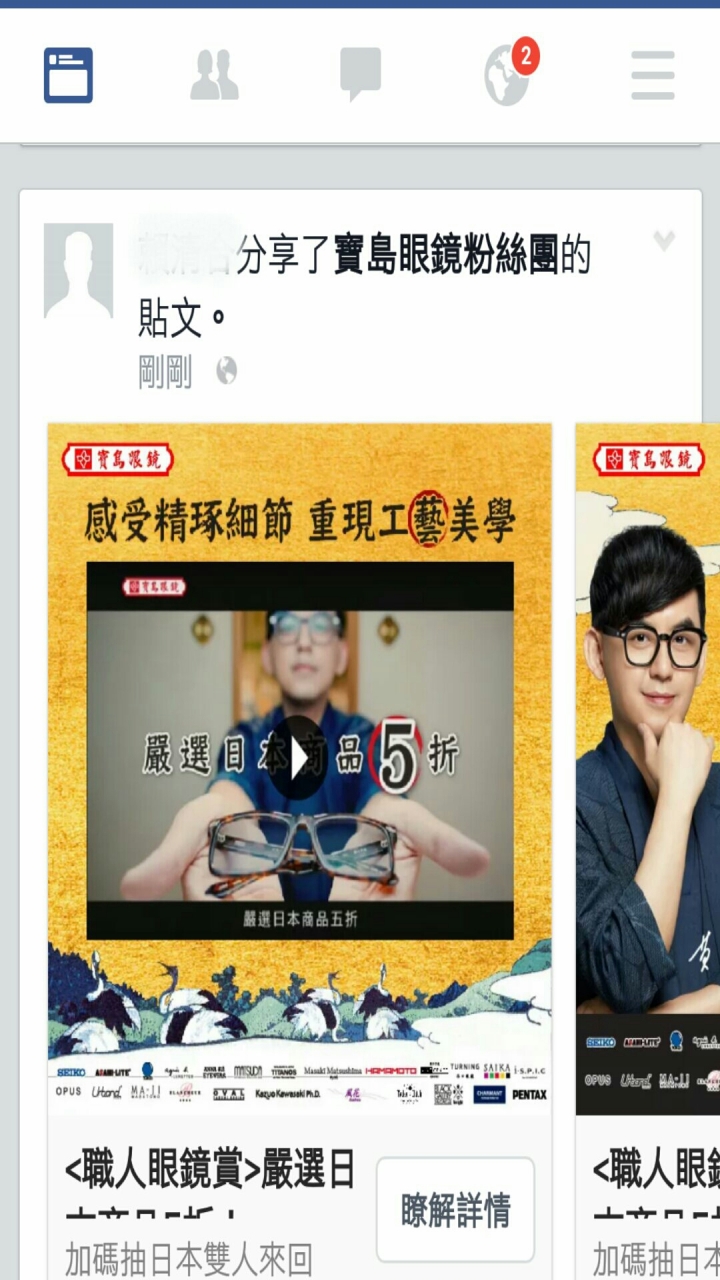Open the poster's profile picture
The image size is (720, 1280).
[x=78, y=271]
